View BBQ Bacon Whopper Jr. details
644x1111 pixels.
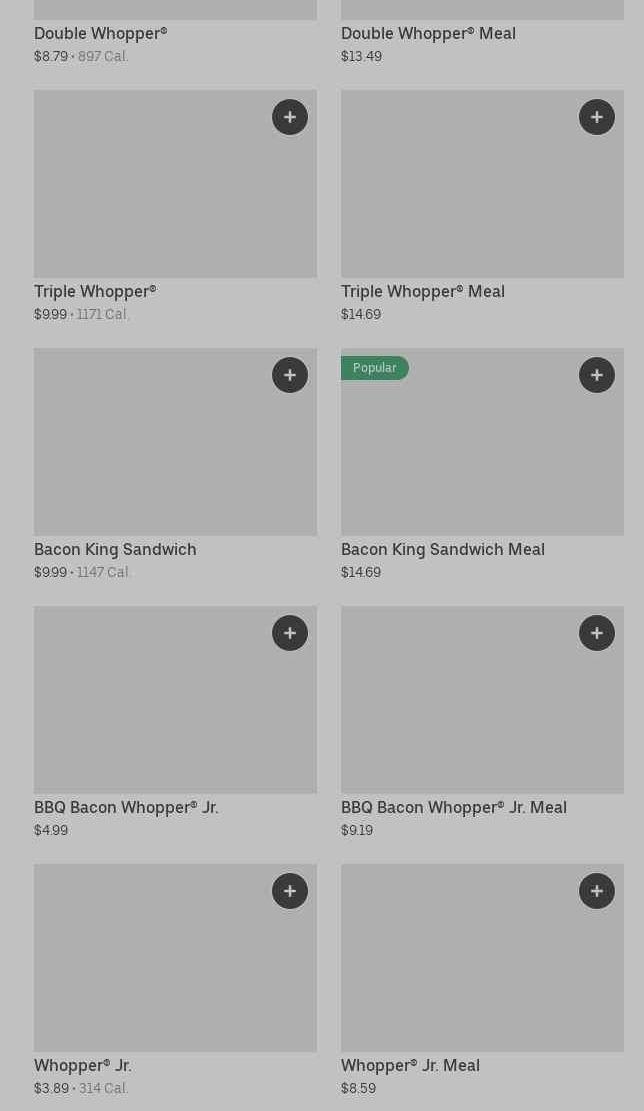(x=175, y=722)
